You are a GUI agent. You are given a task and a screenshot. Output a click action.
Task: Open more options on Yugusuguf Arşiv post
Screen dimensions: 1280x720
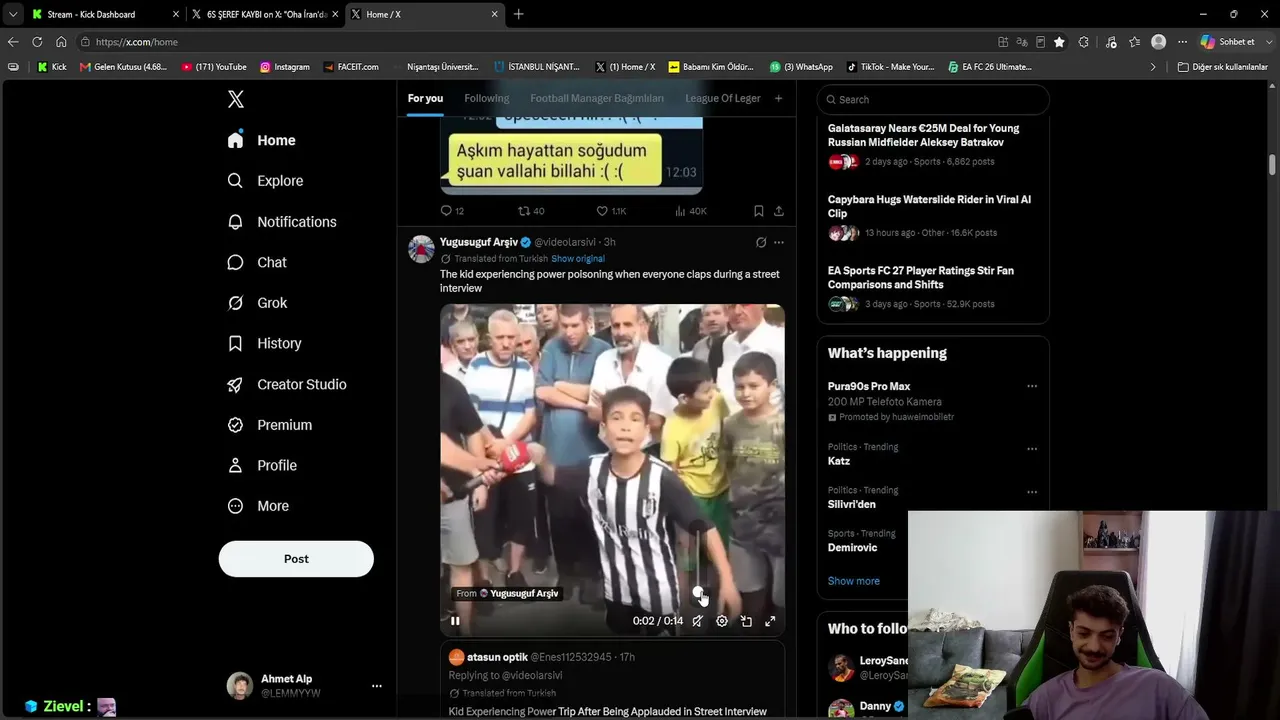(x=779, y=242)
